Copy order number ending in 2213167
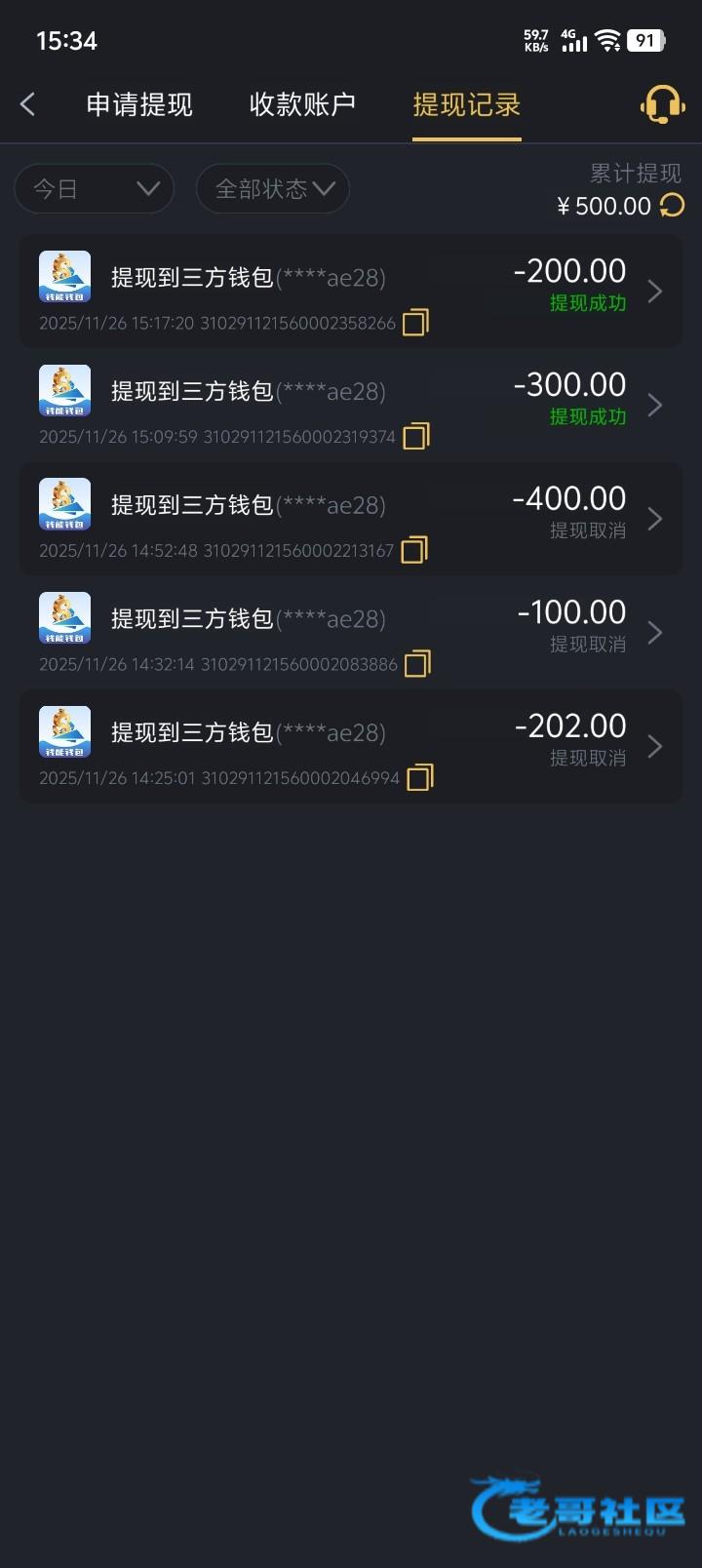Screen dimensions: 702x1568 (x=414, y=551)
